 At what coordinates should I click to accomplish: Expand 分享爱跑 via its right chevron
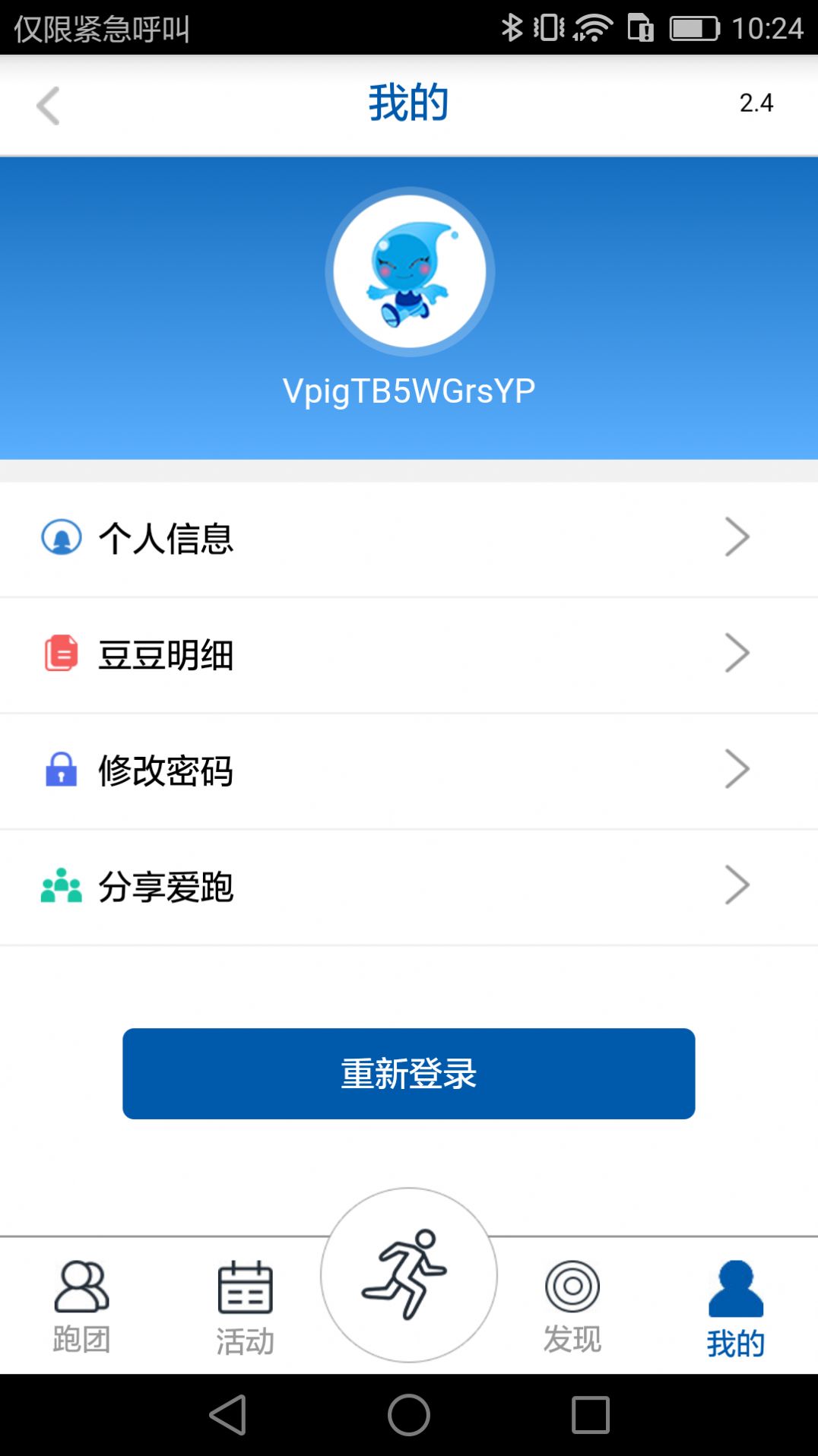pyautogui.click(x=736, y=886)
